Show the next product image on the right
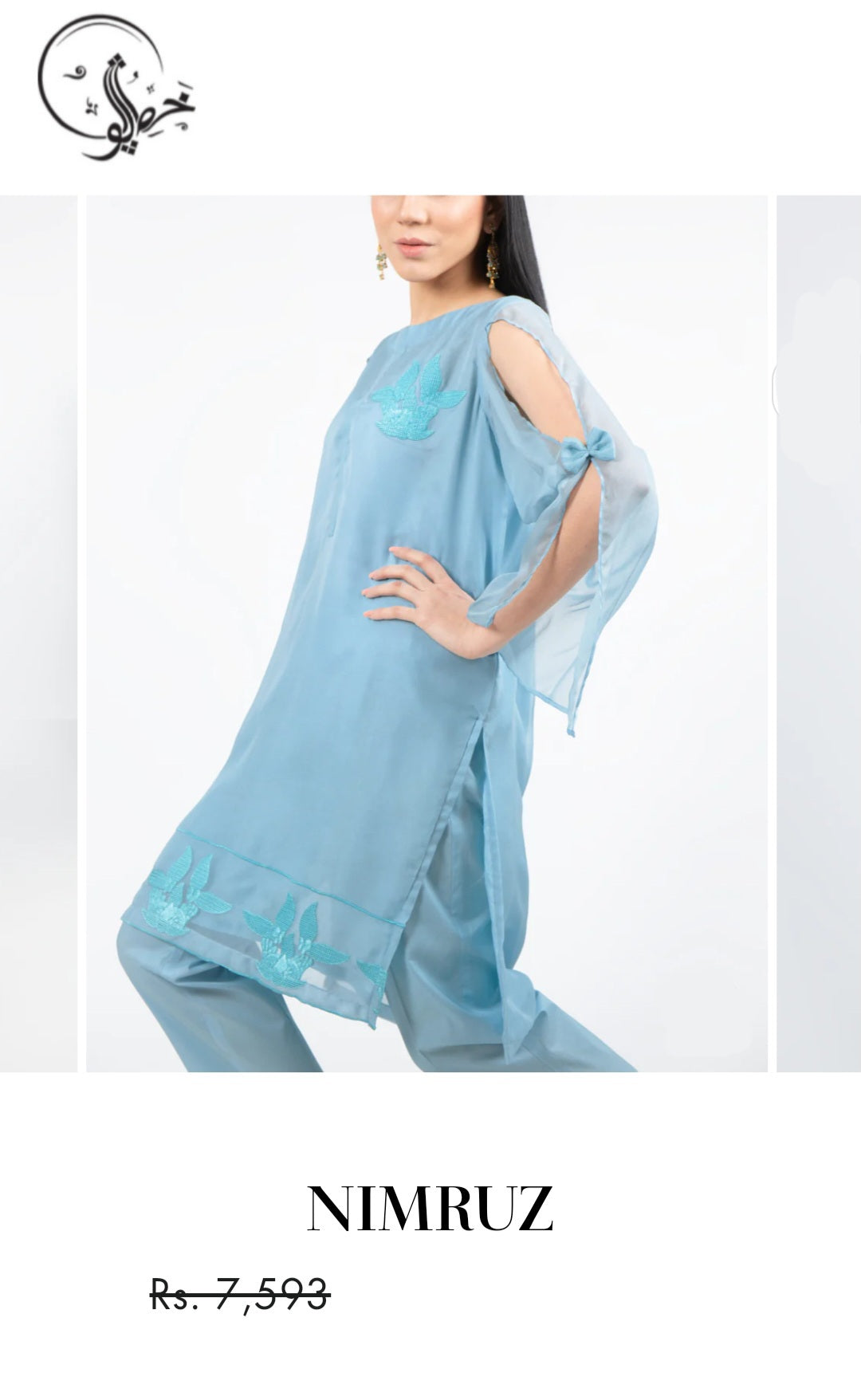The width and height of the screenshot is (861, 1400). tap(819, 634)
